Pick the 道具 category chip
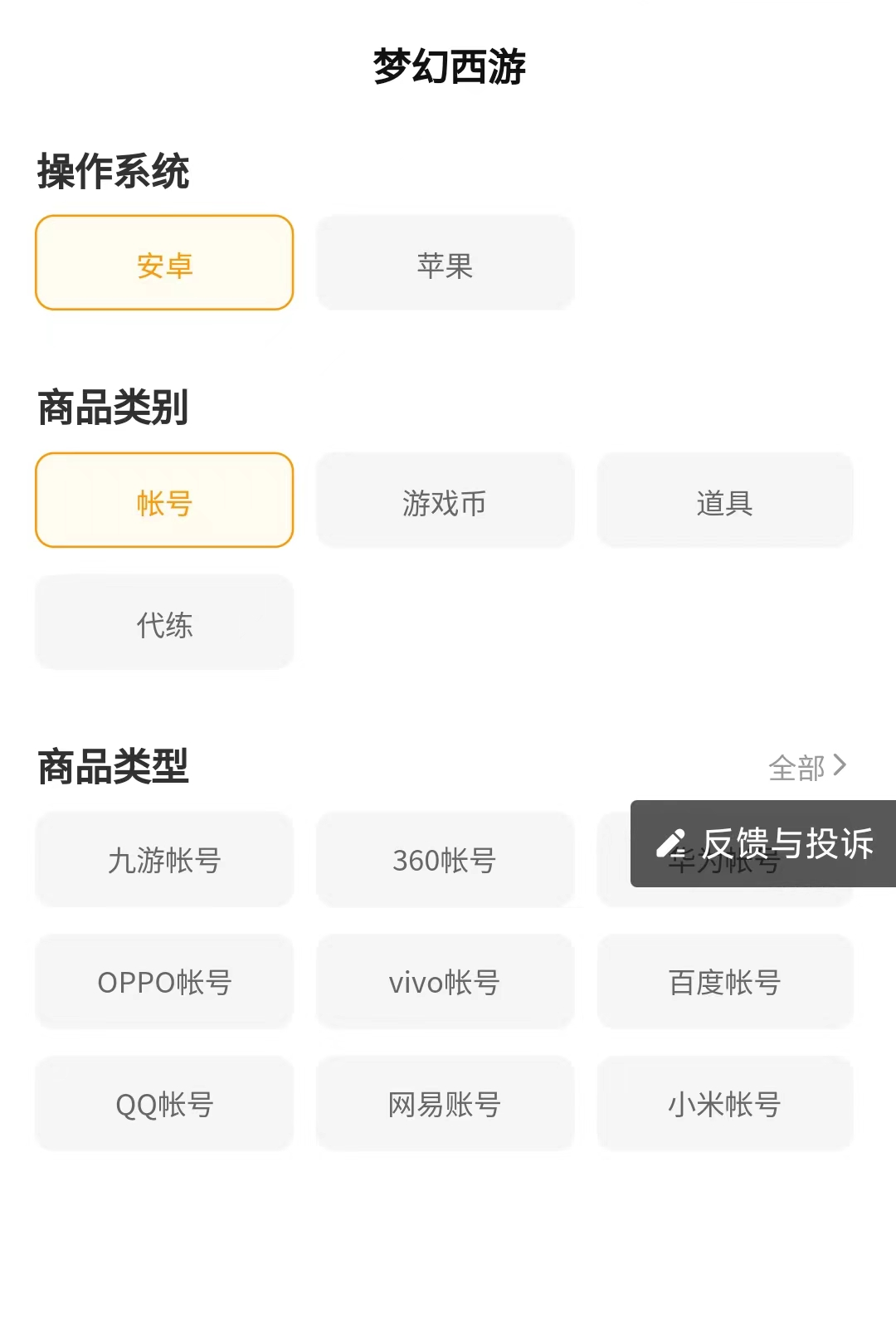Screen dimensions: 896x1333 [725, 500]
